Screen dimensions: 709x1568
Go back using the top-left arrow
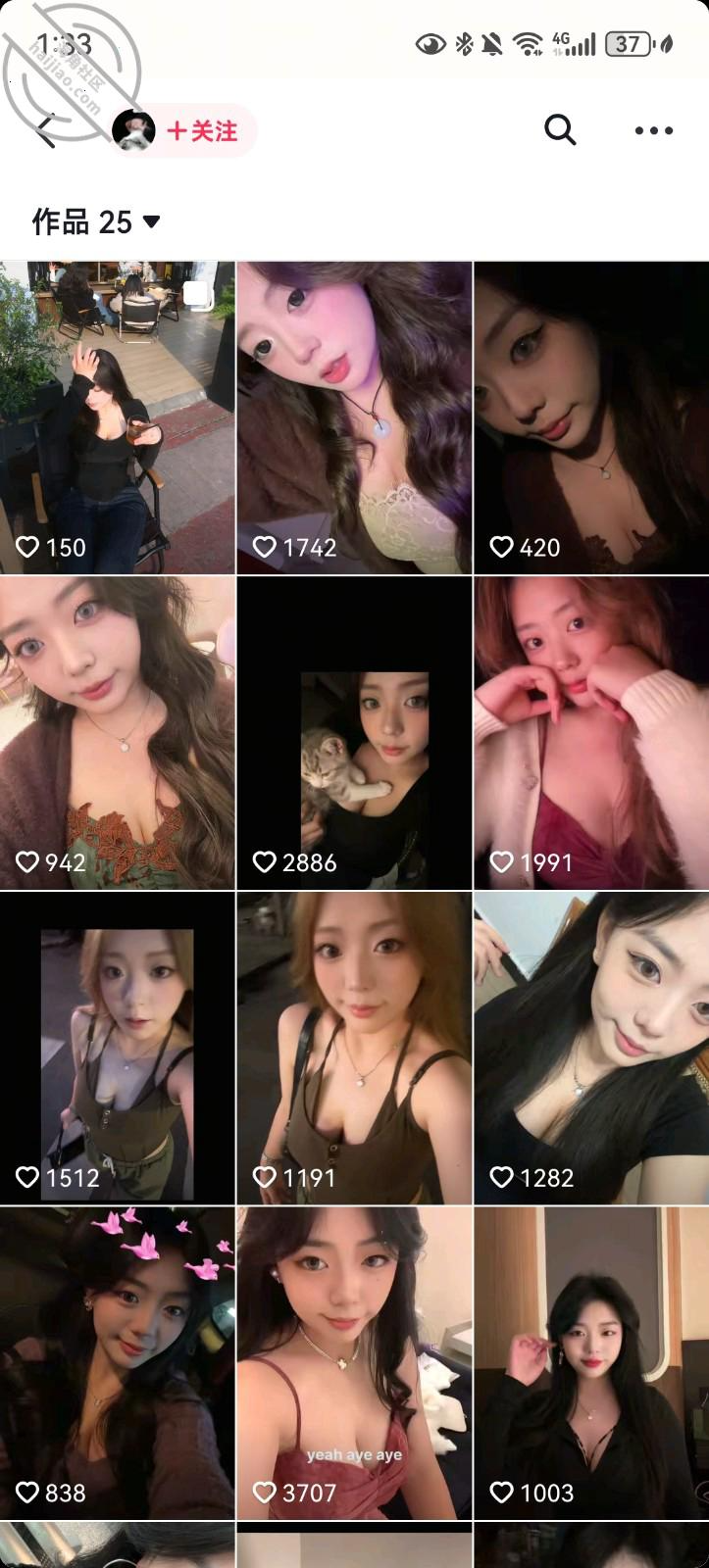45,130
